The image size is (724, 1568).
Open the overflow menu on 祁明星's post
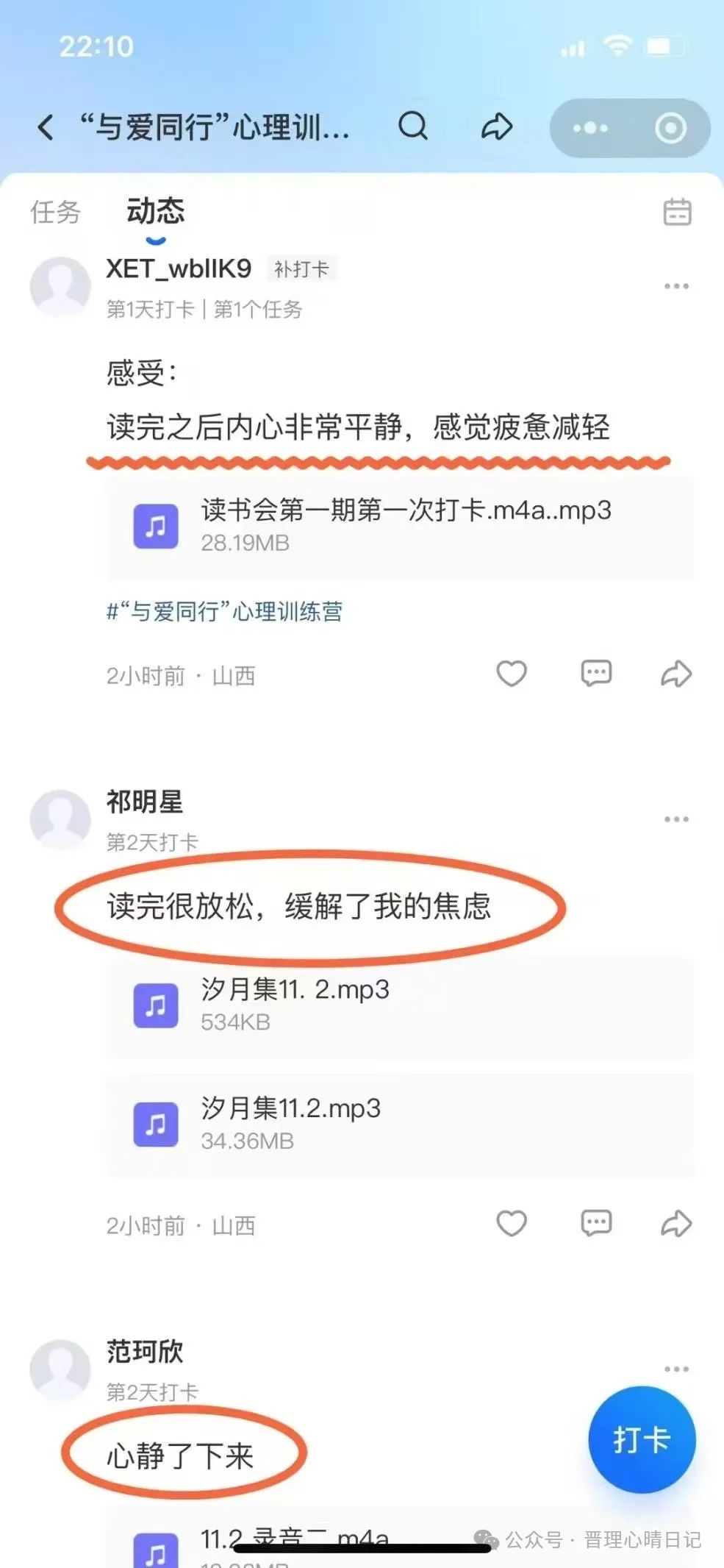pyautogui.click(x=676, y=819)
